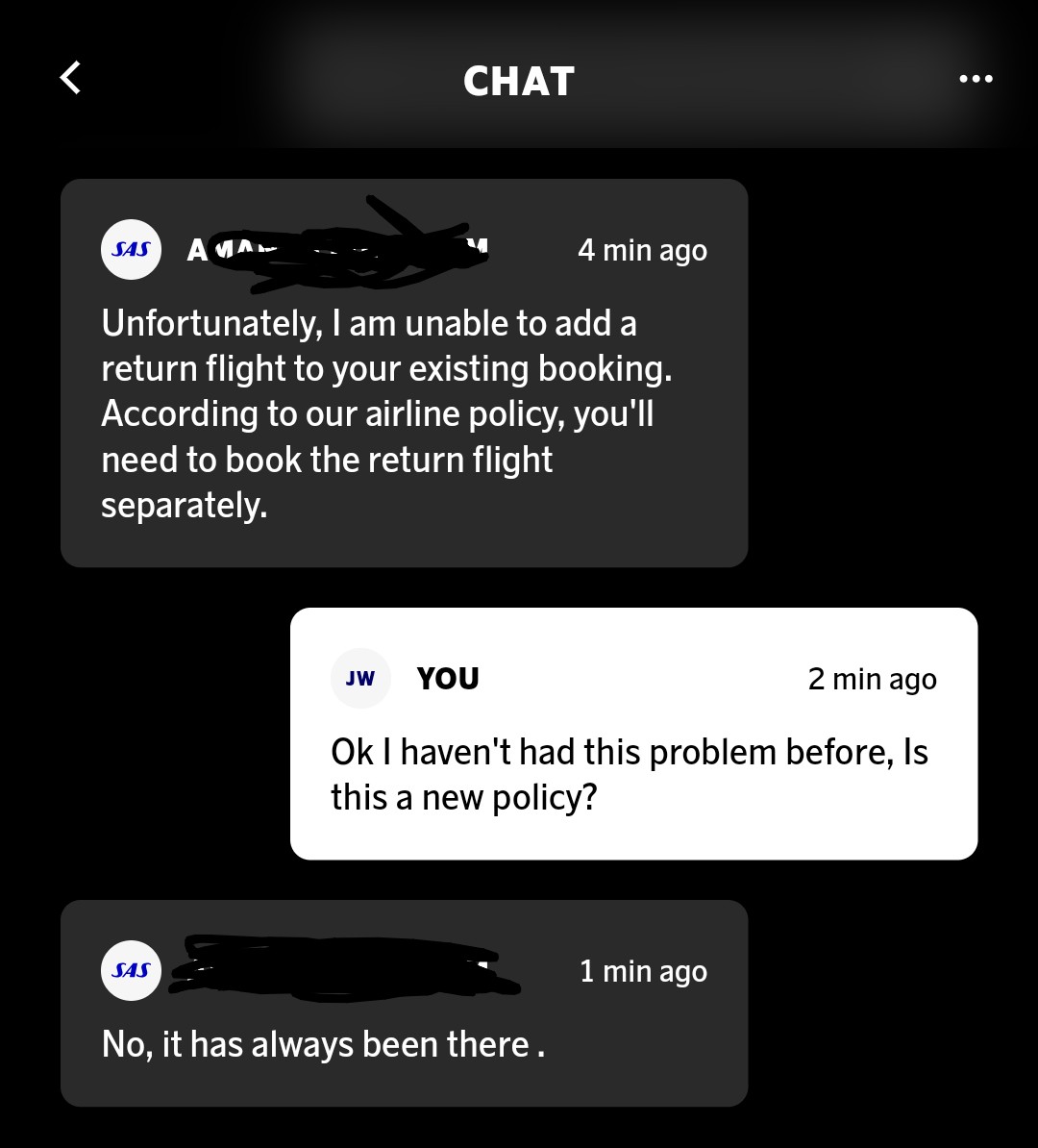This screenshot has height=1148, width=1038.
Task: Open the three-dot overflow menu
Action: click(976, 79)
